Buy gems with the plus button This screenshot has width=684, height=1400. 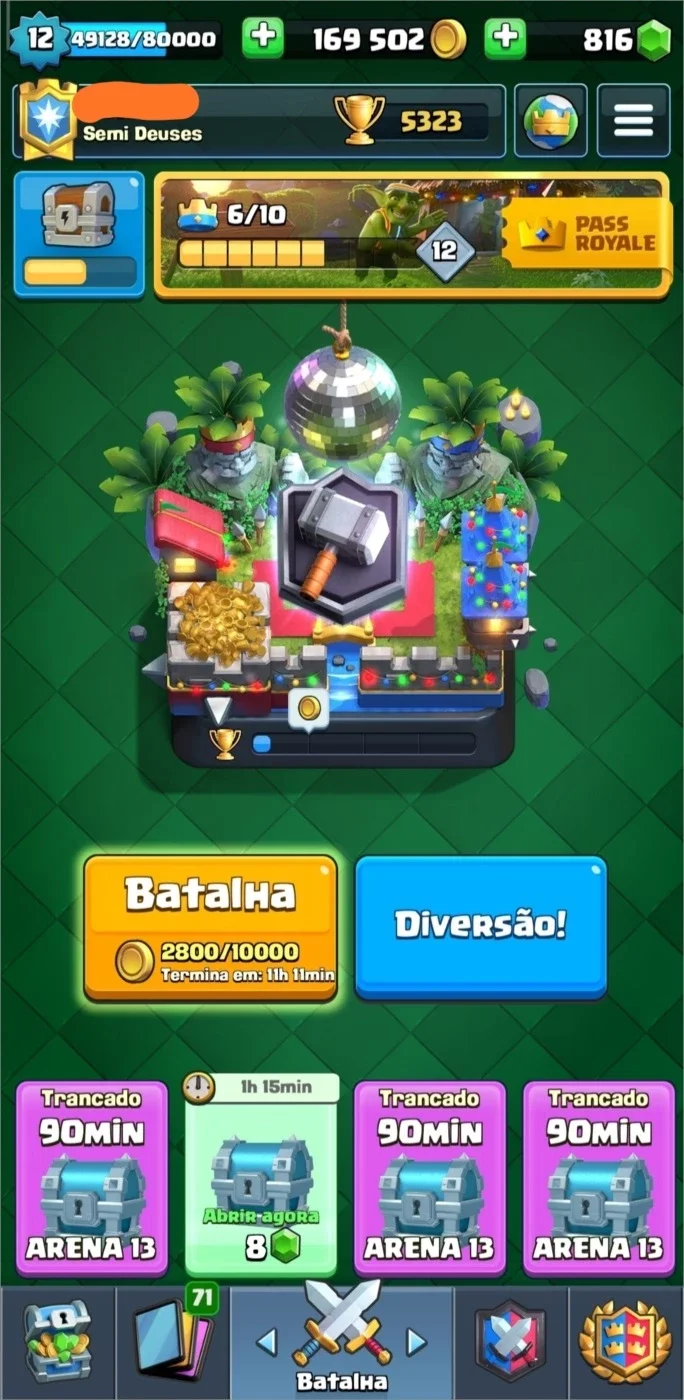(505, 38)
